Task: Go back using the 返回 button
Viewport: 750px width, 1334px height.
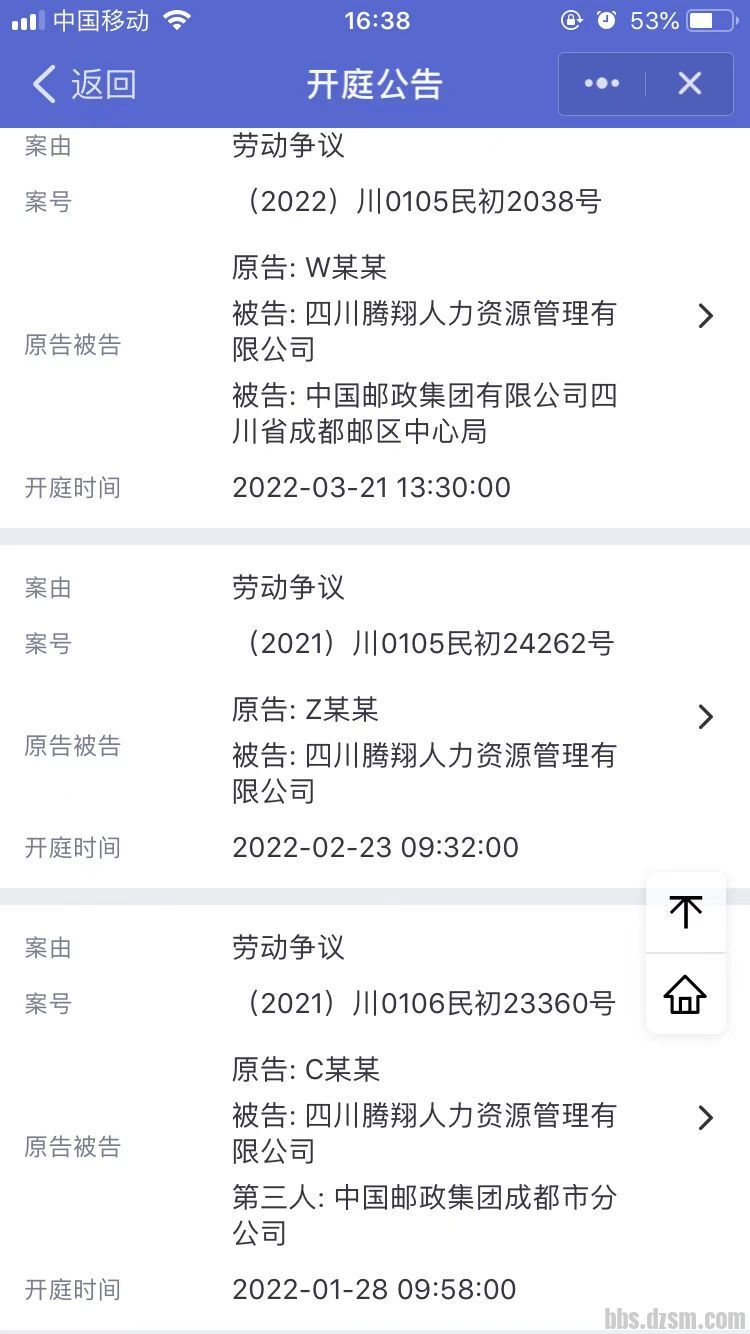Action: point(84,85)
